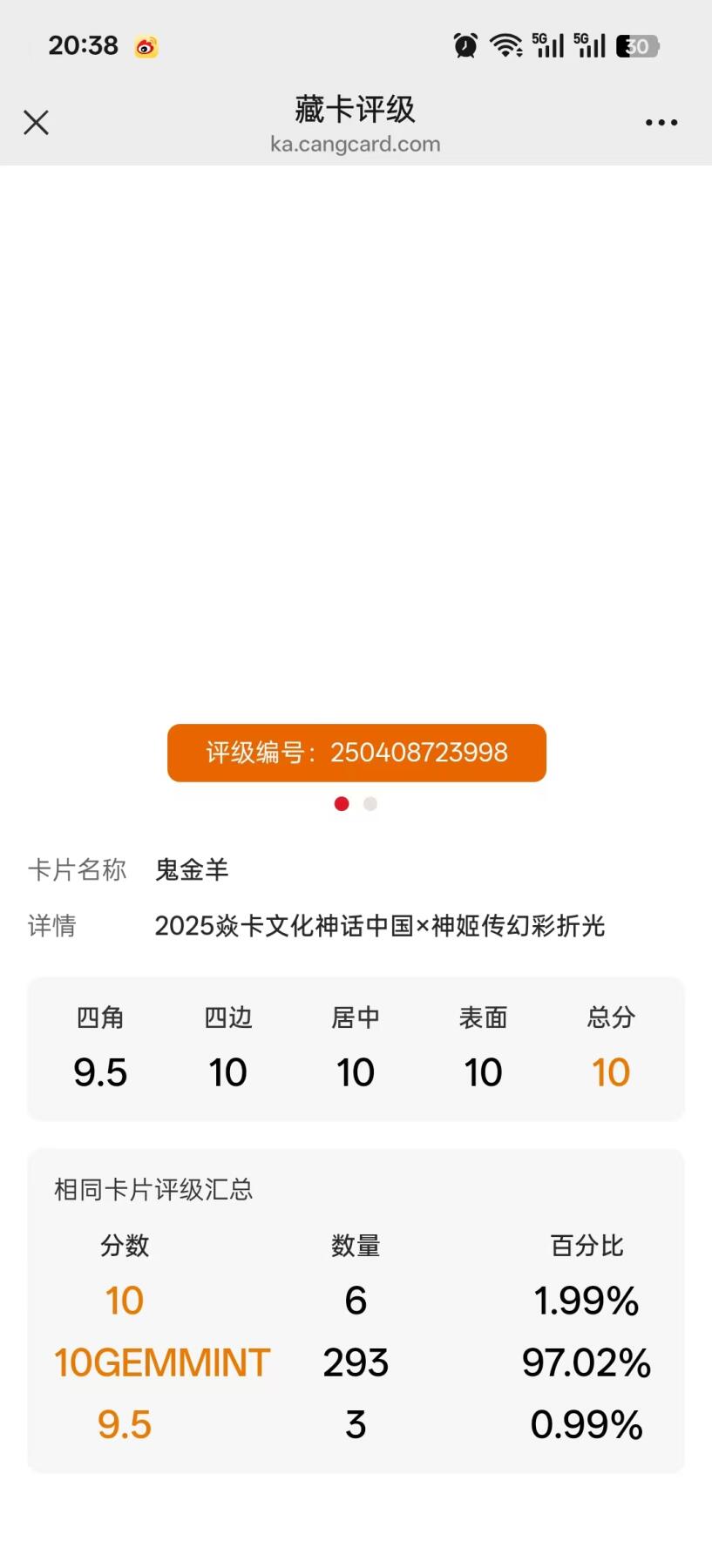This screenshot has width=712, height=1568.
Task: Select the second 5G signal indicator
Action: [591, 45]
